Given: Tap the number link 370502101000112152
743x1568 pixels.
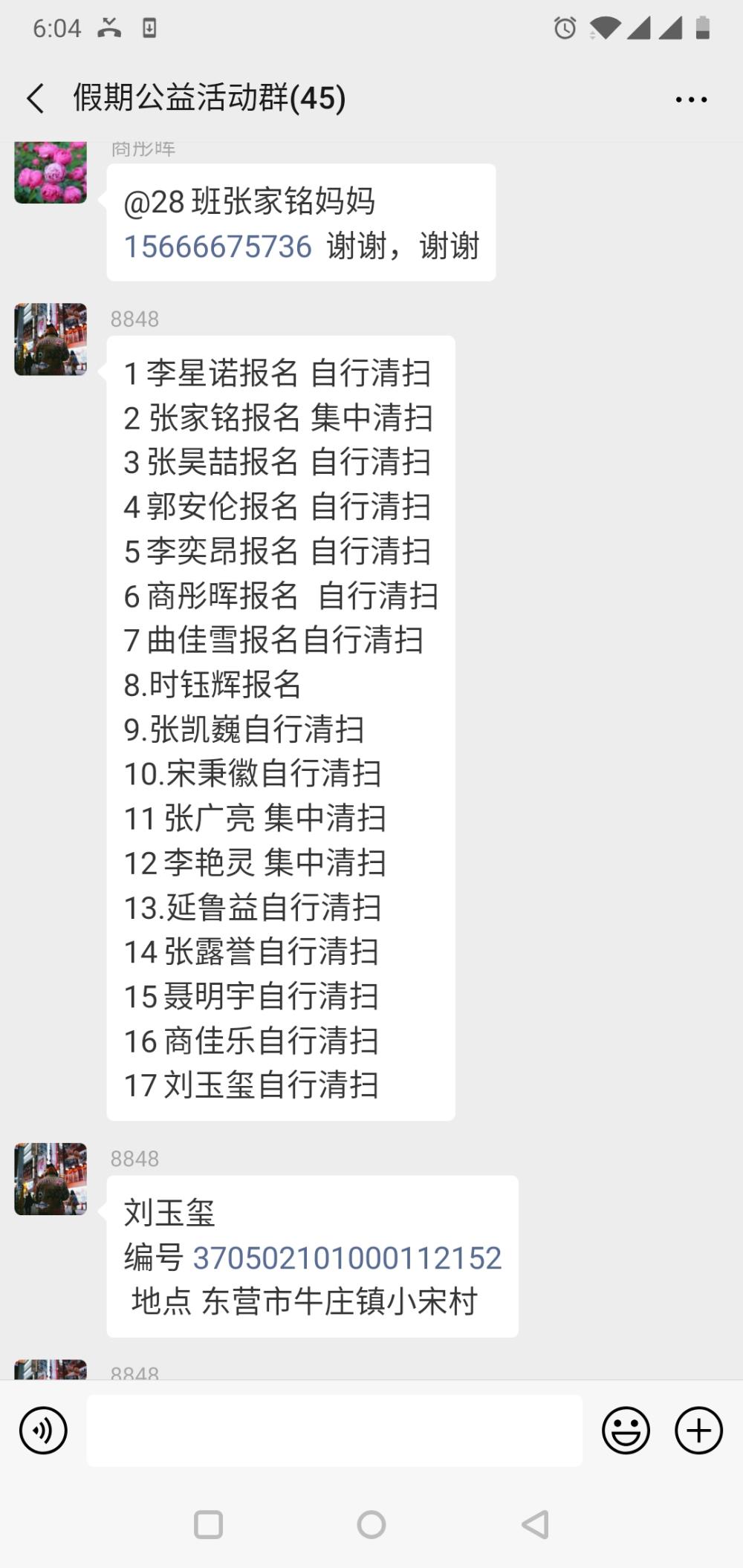Looking at the screenshot, I should 347,1258.
